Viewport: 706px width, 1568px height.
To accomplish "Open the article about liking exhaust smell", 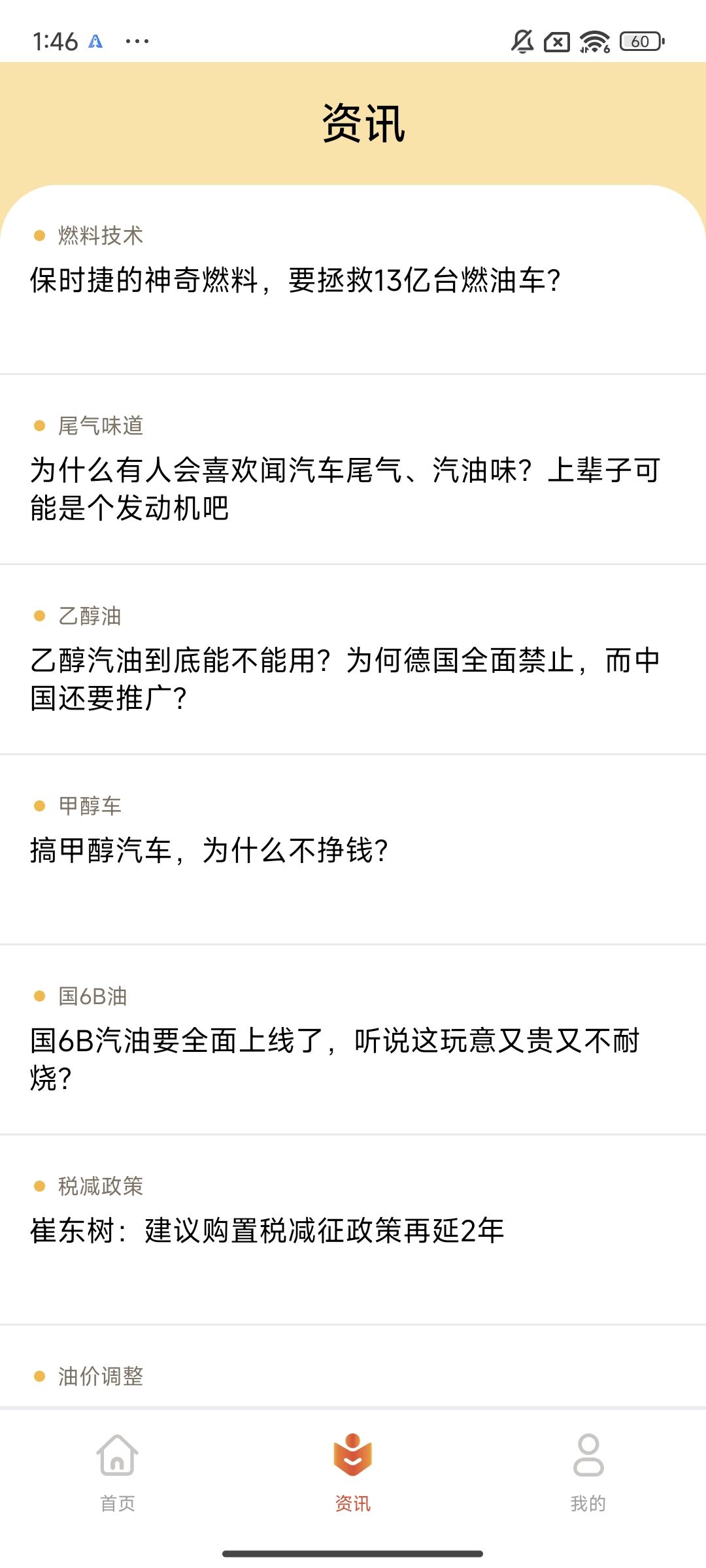I will [x=353, y=469].
